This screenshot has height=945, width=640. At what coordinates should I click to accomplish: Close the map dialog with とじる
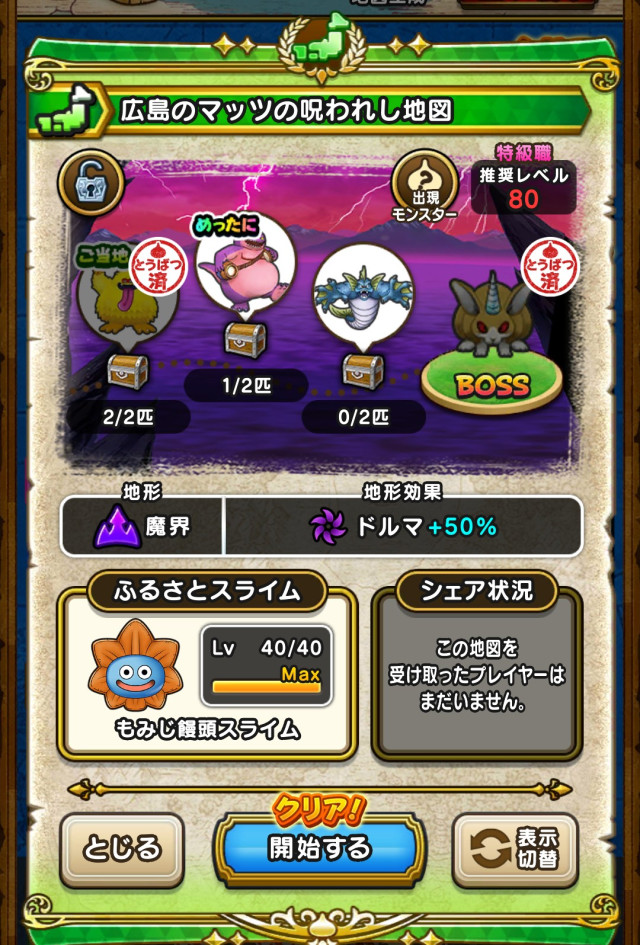(x=122, y=850)
